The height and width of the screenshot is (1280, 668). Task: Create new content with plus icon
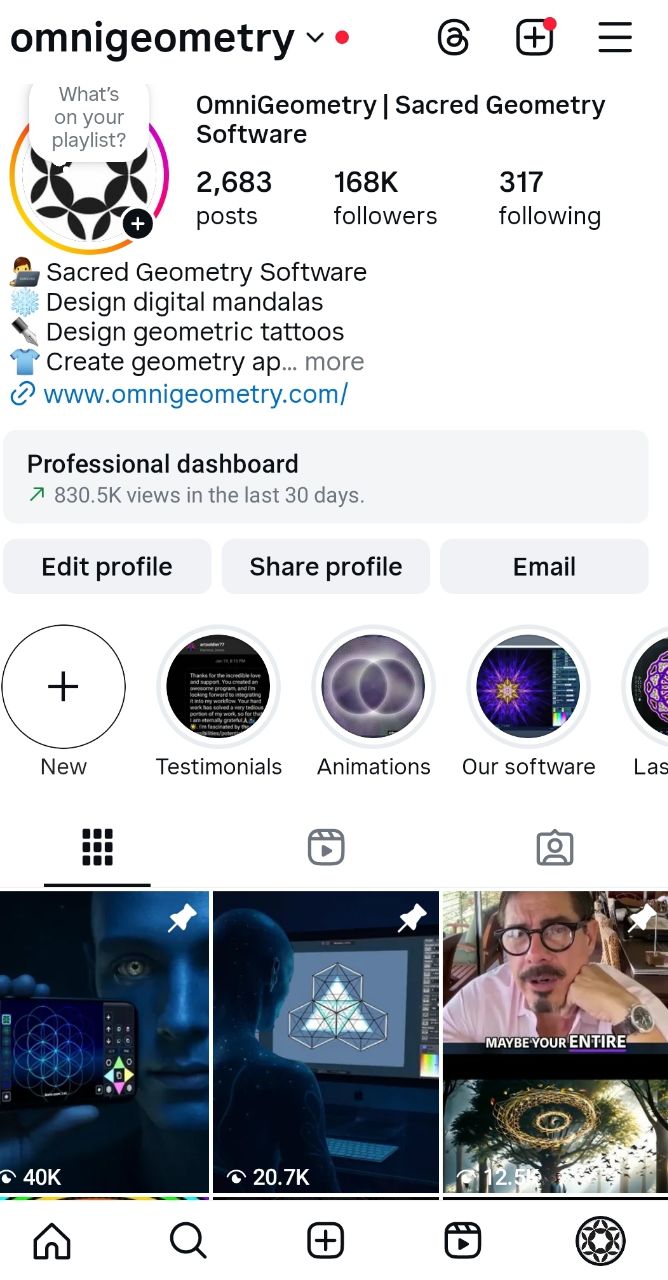[534, 38]
